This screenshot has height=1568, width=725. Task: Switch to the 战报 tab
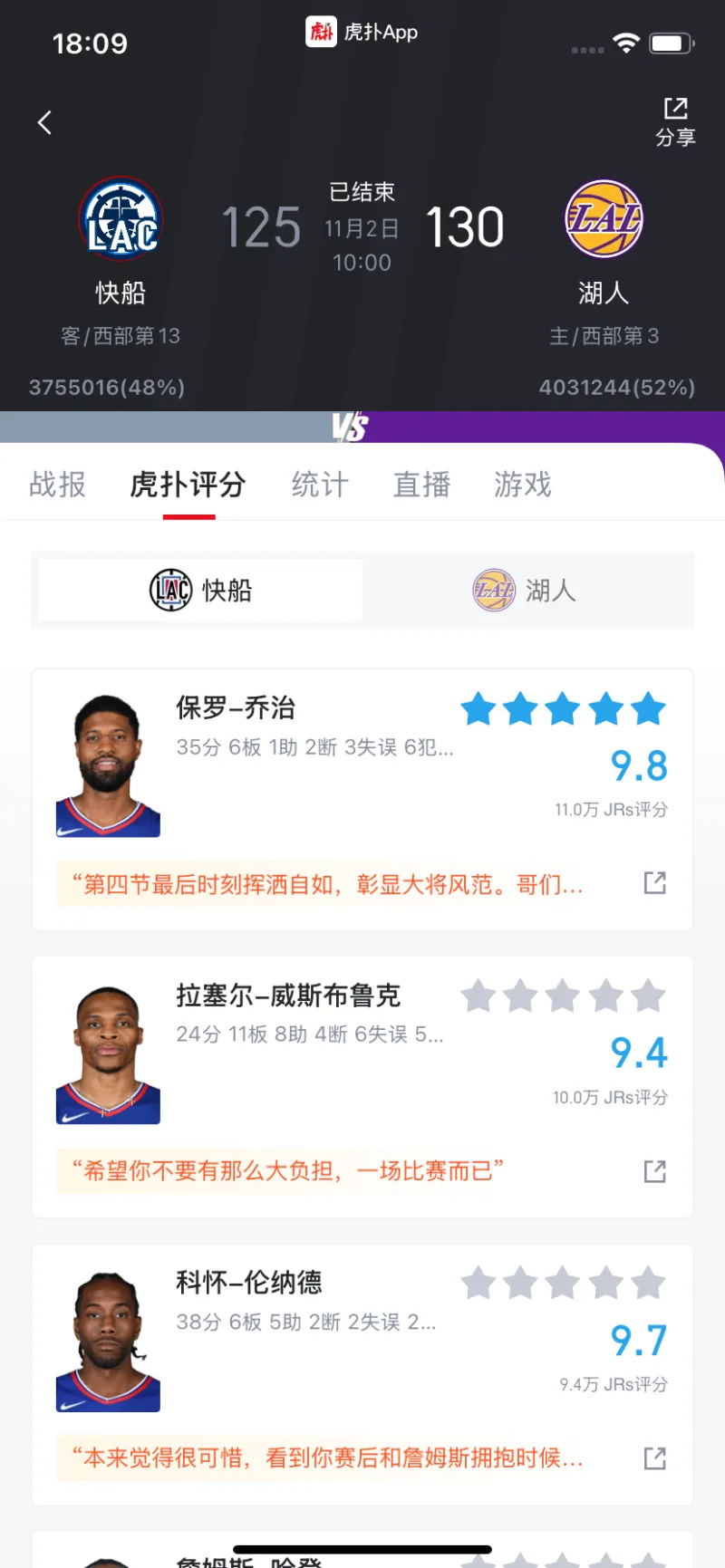[57, 485]
